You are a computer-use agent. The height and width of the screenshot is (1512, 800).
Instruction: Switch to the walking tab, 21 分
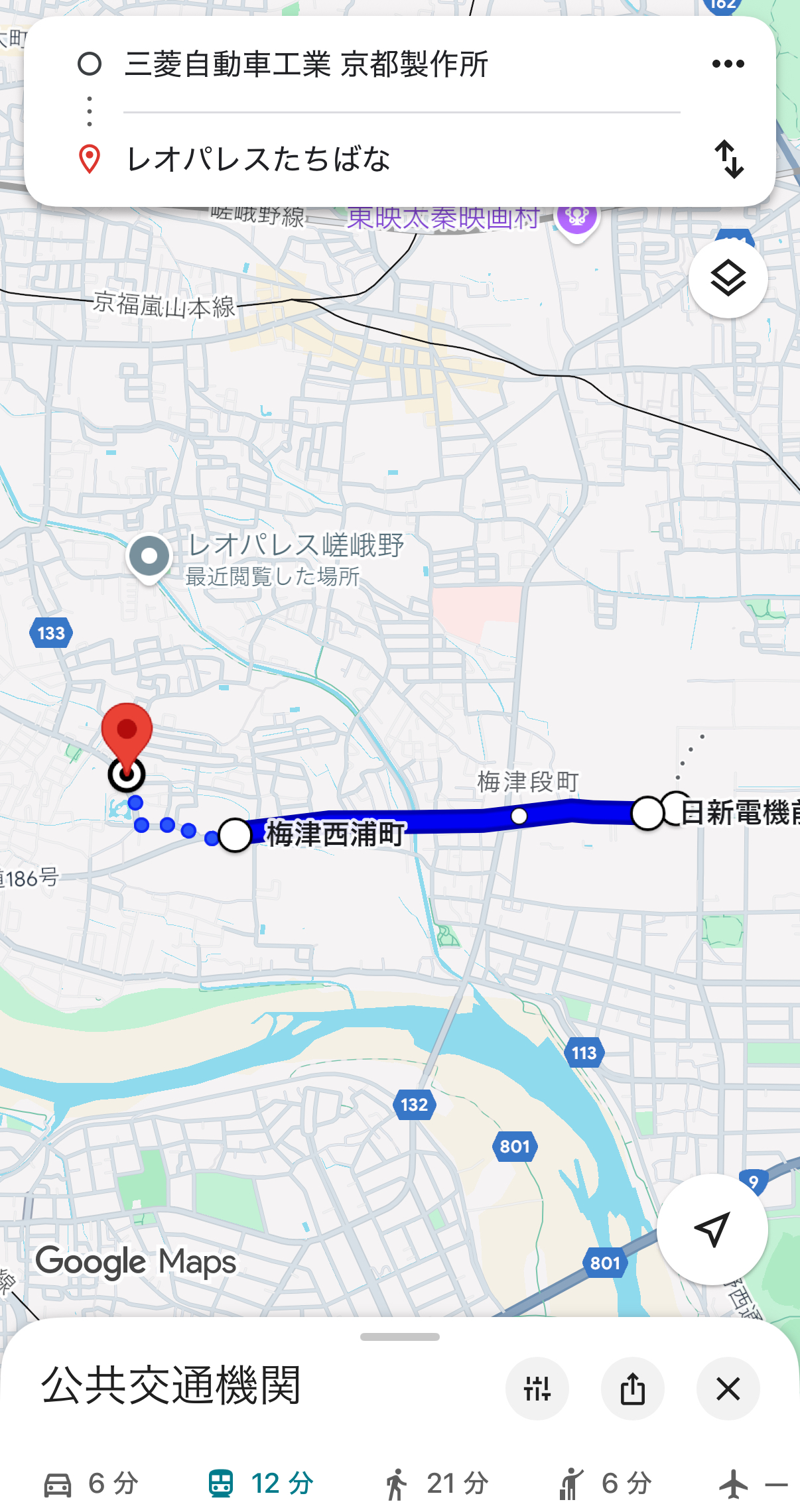(437, 1483)
